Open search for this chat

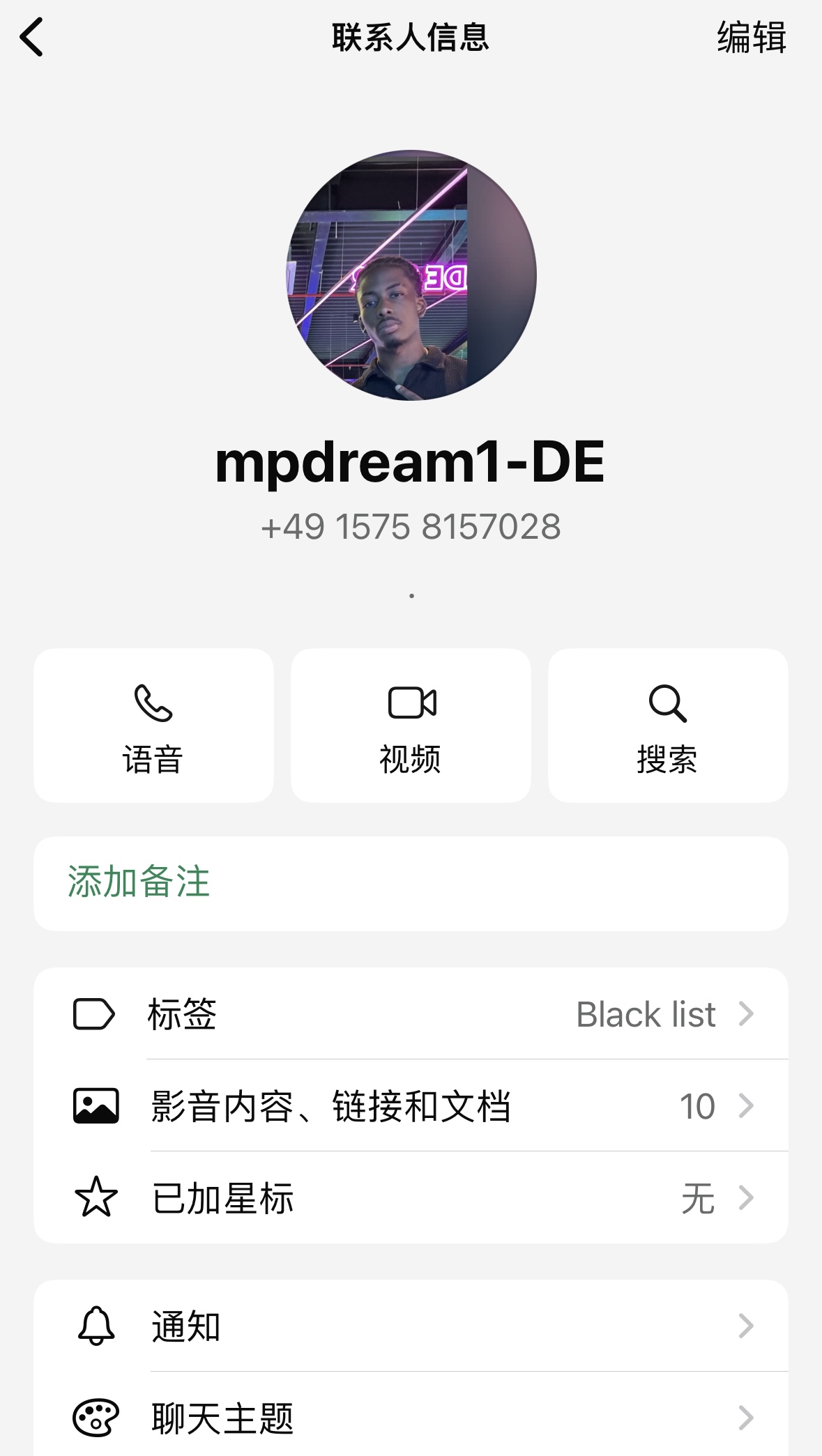[667, 726]
